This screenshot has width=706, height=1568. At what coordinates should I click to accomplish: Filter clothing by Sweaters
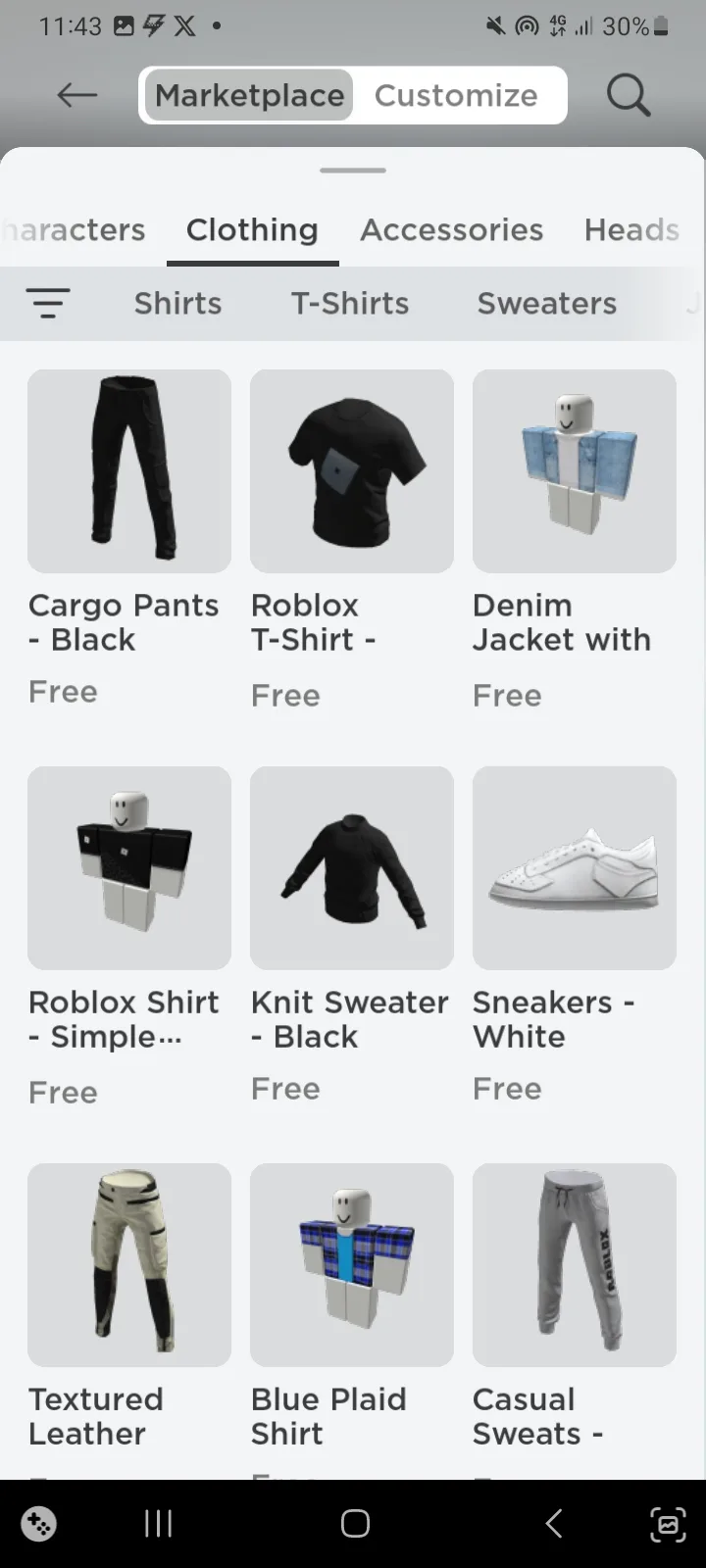click(547, 303)
